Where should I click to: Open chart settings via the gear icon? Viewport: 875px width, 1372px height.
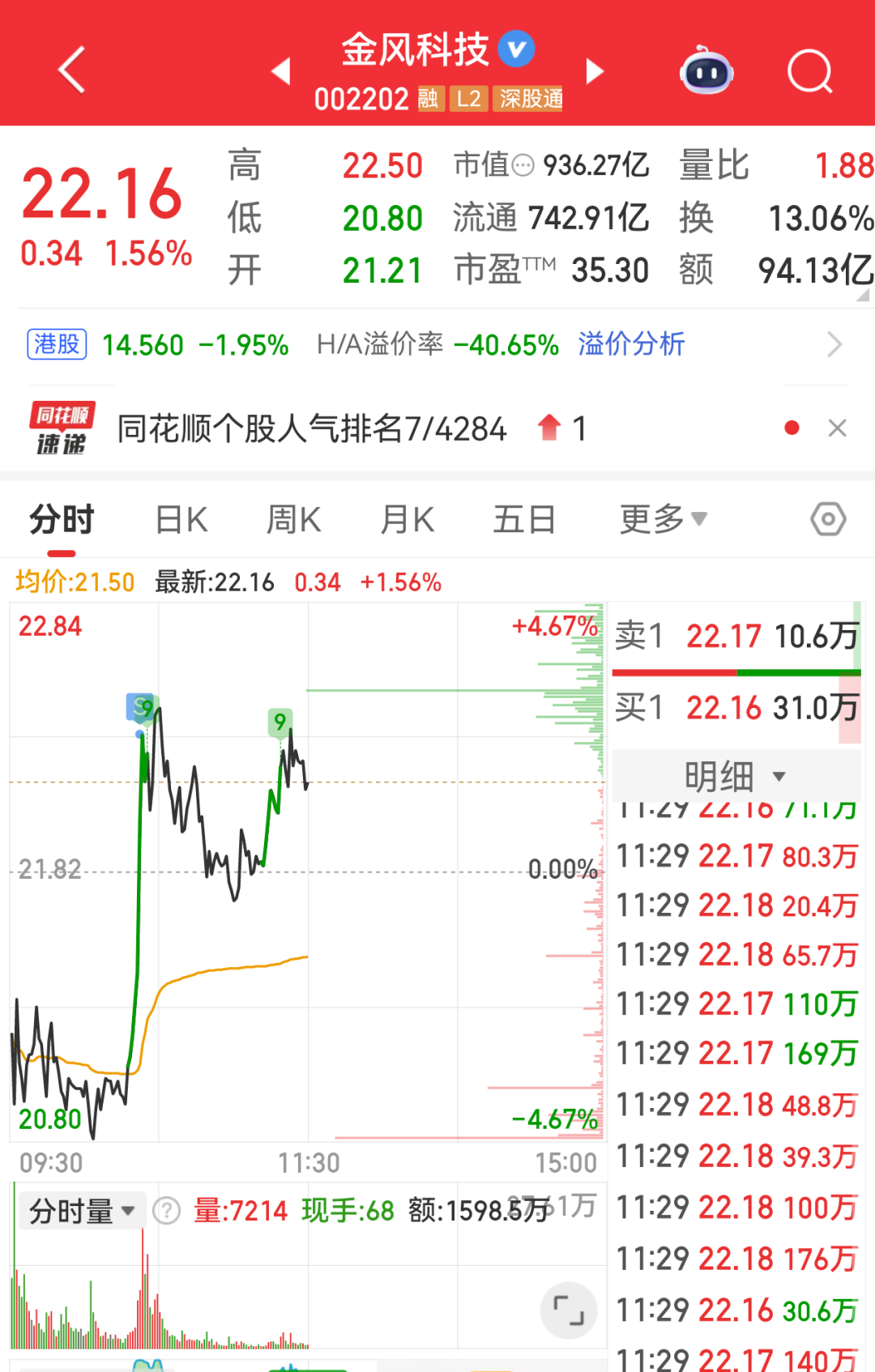click(x=827, y=518)
